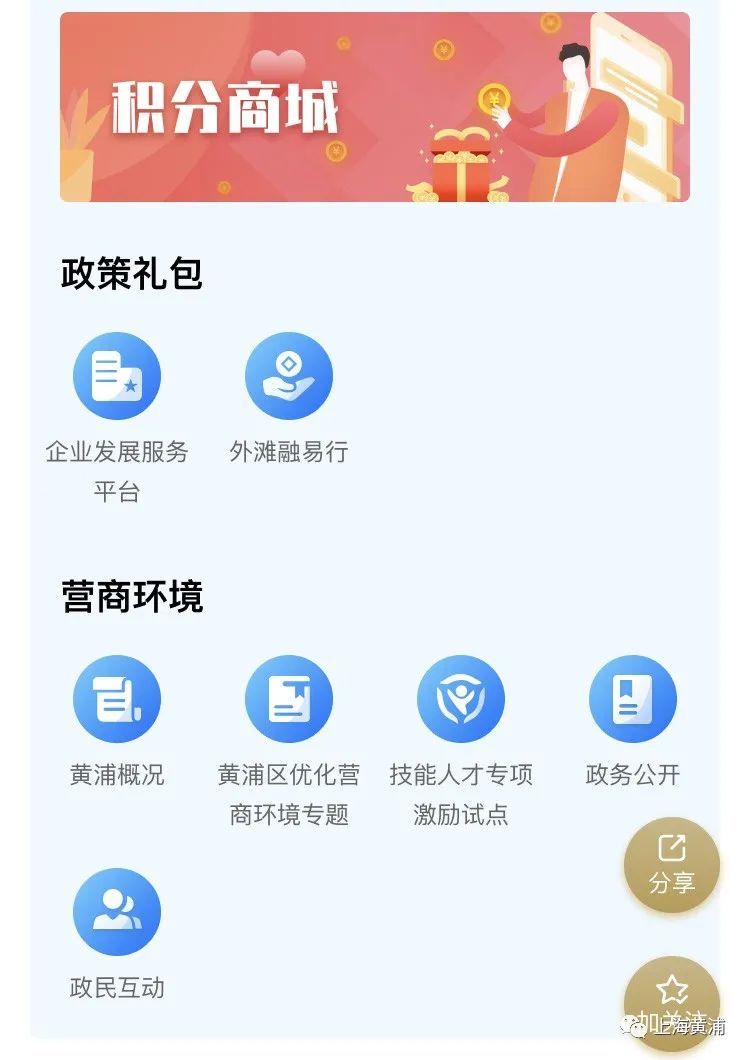This screenshot has height=1060, width=750.
Task: Open 企业发展服务平台
Action: pyautogui.click(x=117, y=376)
